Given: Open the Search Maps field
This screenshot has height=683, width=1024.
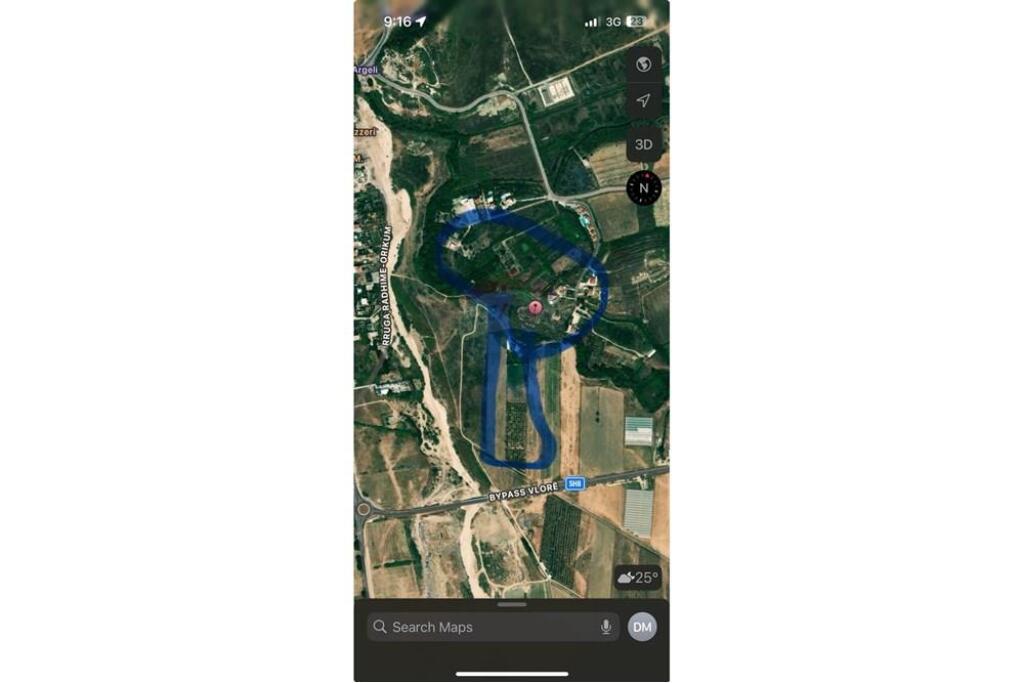Looking at the screenshot, I should click(480, 627).
